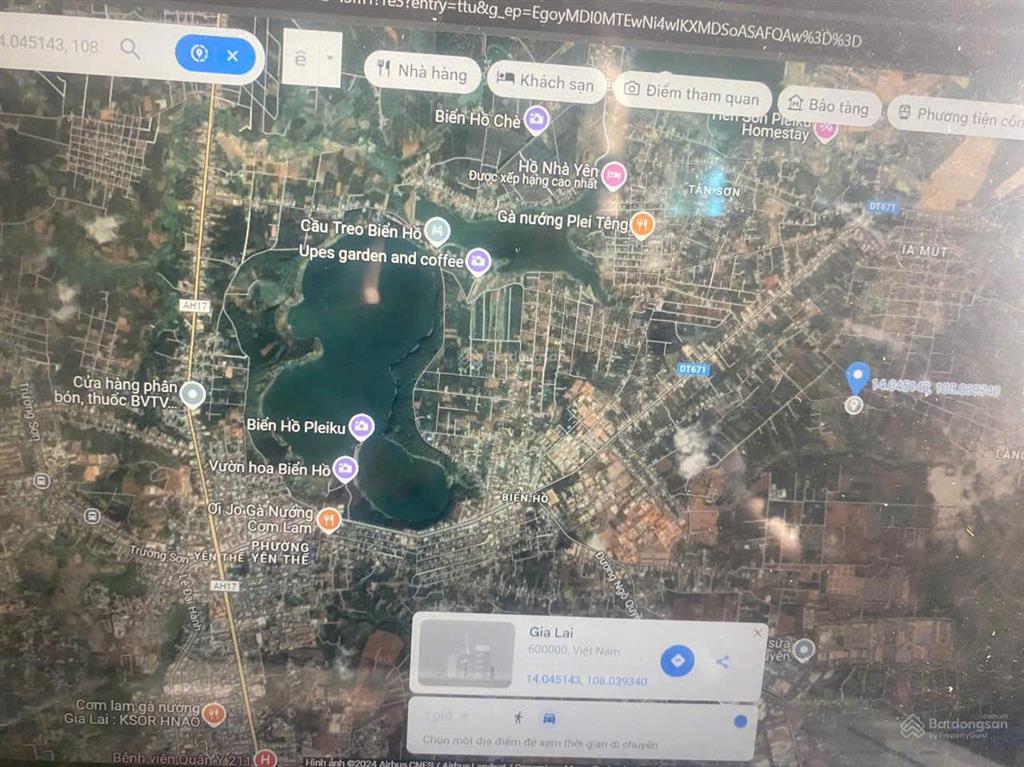
Task: Clear the search with the X button
Action: 232,55
